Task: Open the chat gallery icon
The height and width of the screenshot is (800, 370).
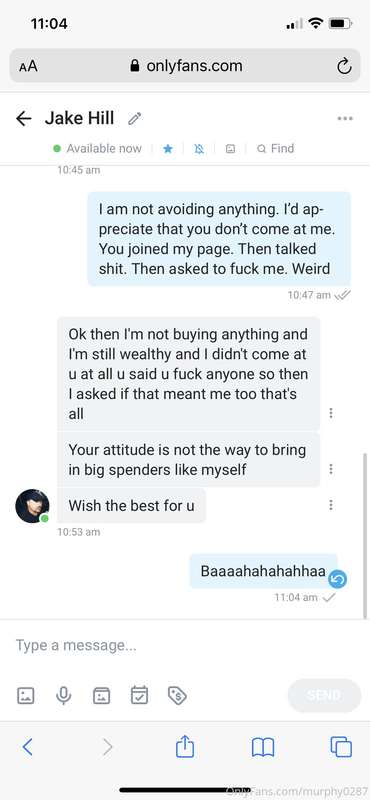Action: 230,148
